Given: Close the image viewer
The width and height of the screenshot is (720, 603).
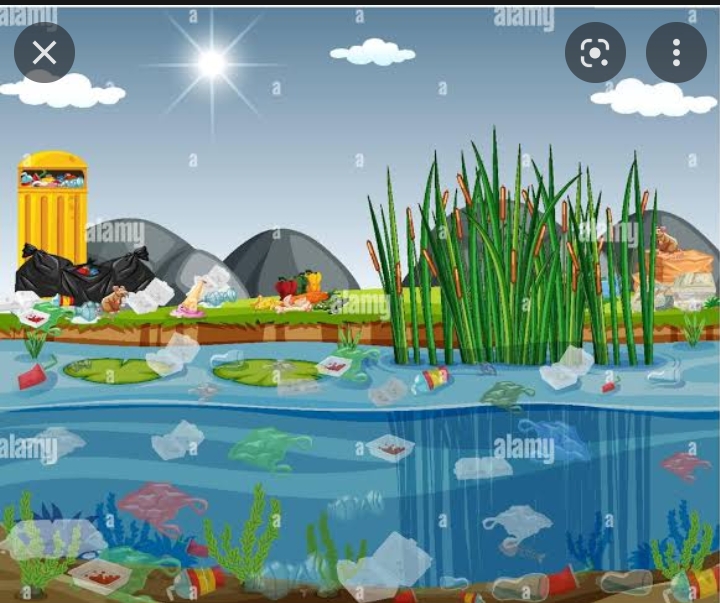Looking at the screenshot, I should coord(44,53).
